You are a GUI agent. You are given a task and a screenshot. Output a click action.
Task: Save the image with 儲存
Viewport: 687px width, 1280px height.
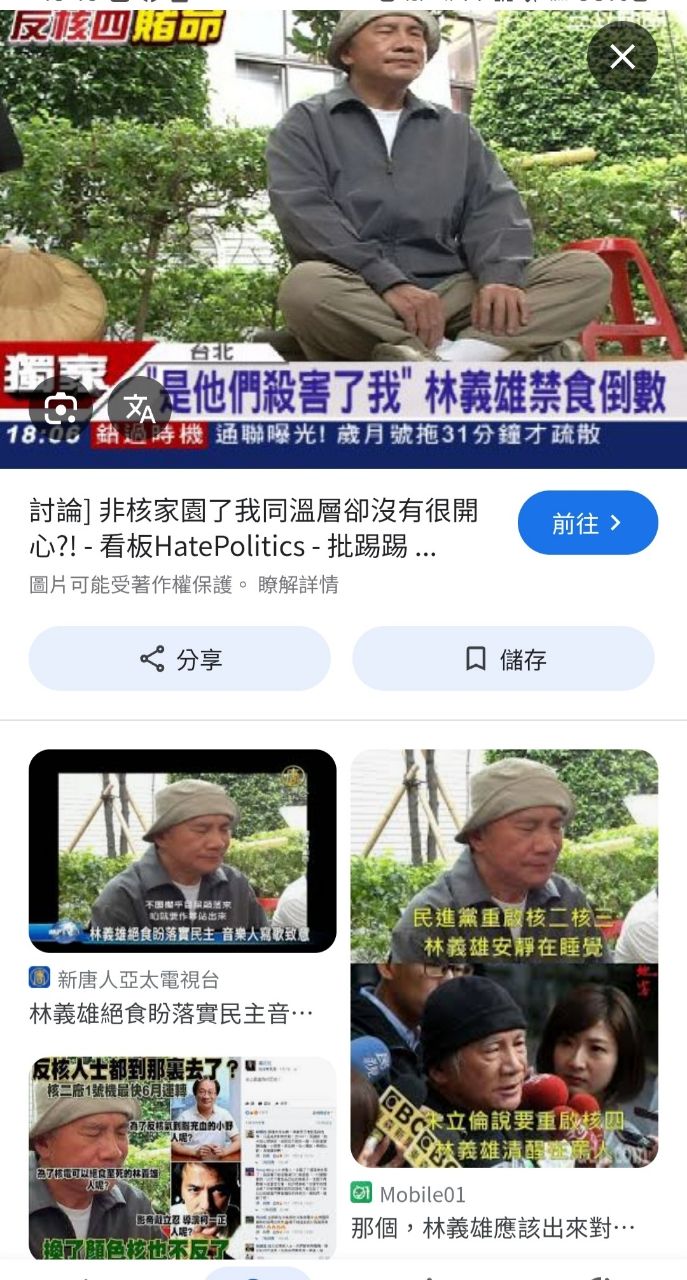(504, 659)
